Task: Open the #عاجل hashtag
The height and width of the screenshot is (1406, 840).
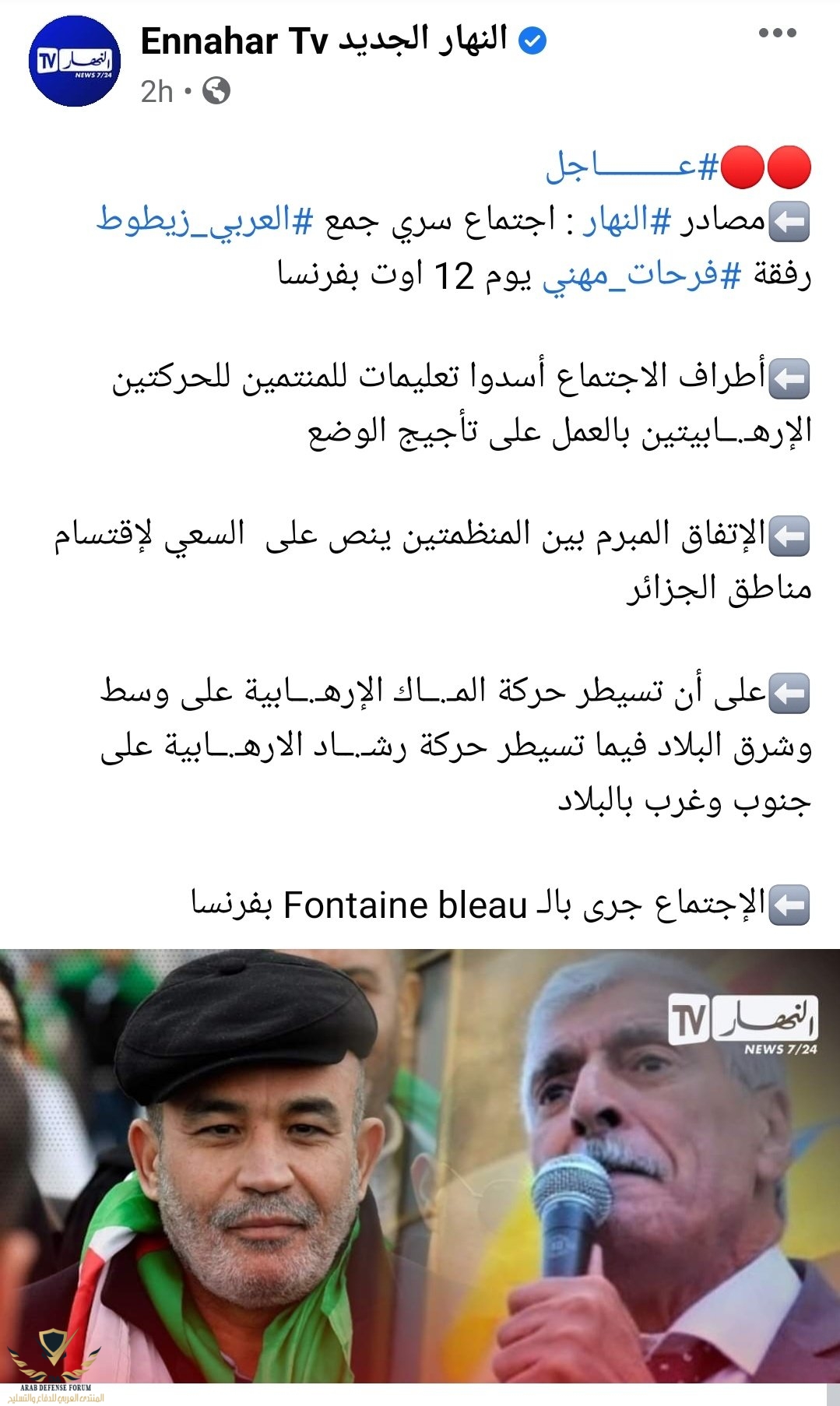Action: [x=631, y=166]
